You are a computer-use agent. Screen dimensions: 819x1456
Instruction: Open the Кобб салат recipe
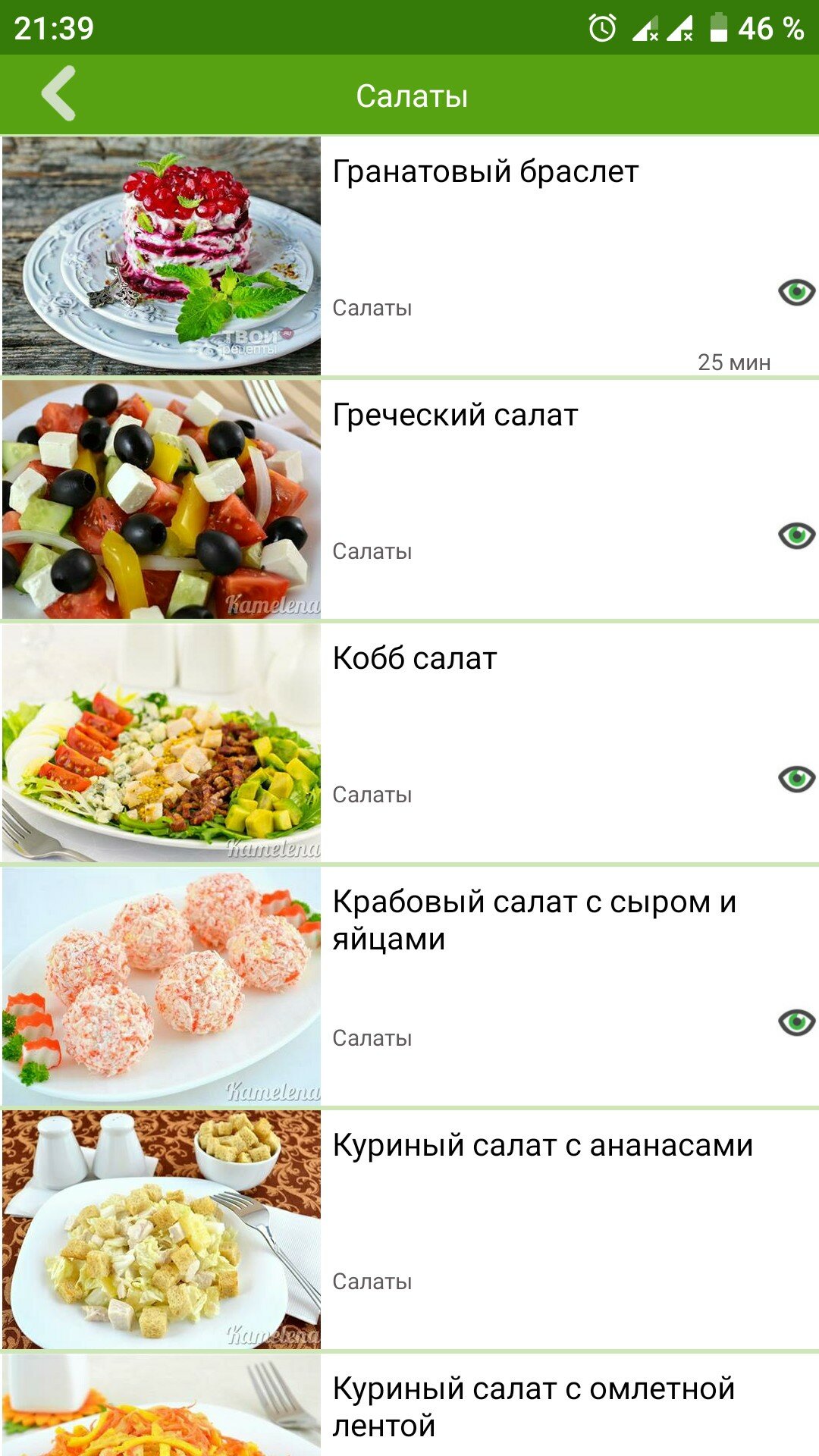point(409,742)
